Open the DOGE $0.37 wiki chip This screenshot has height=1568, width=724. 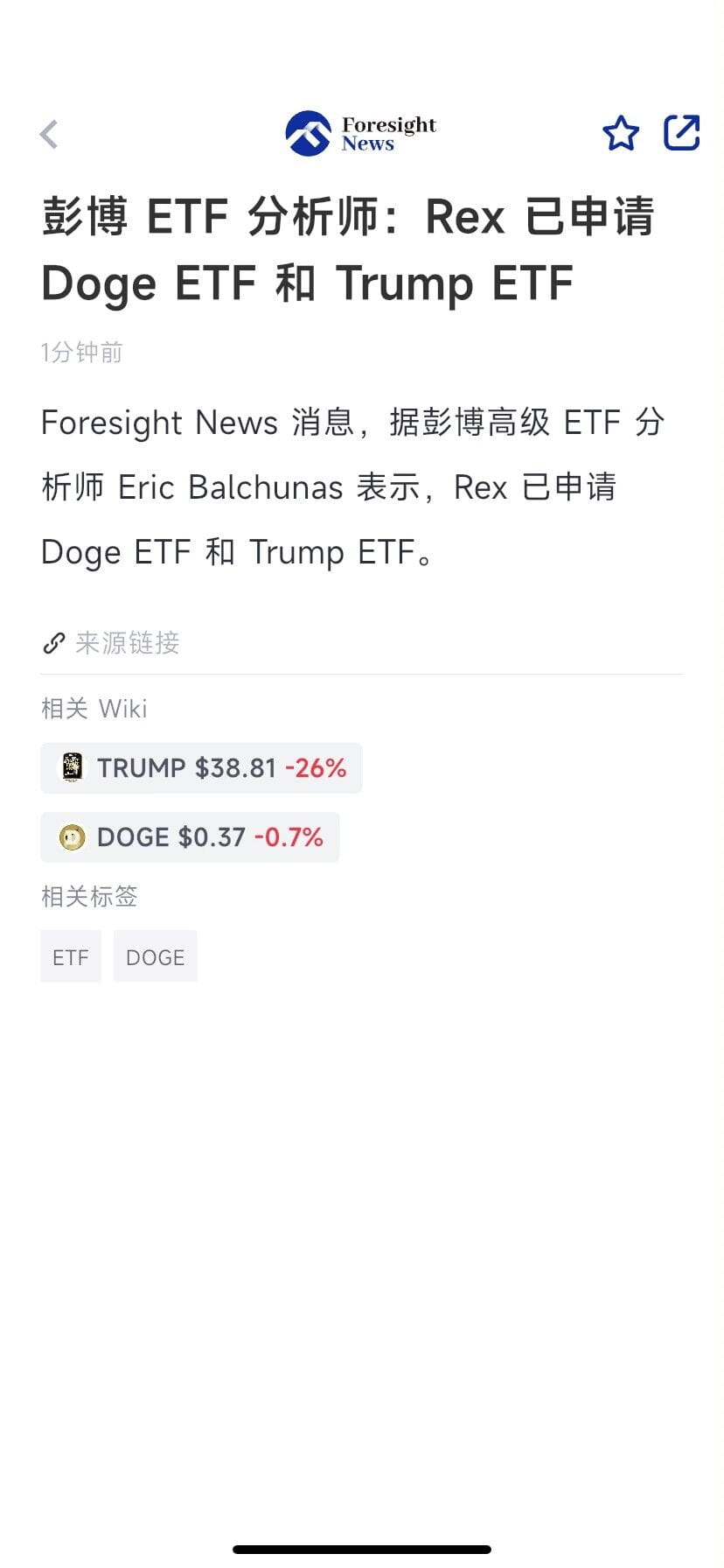190,837
